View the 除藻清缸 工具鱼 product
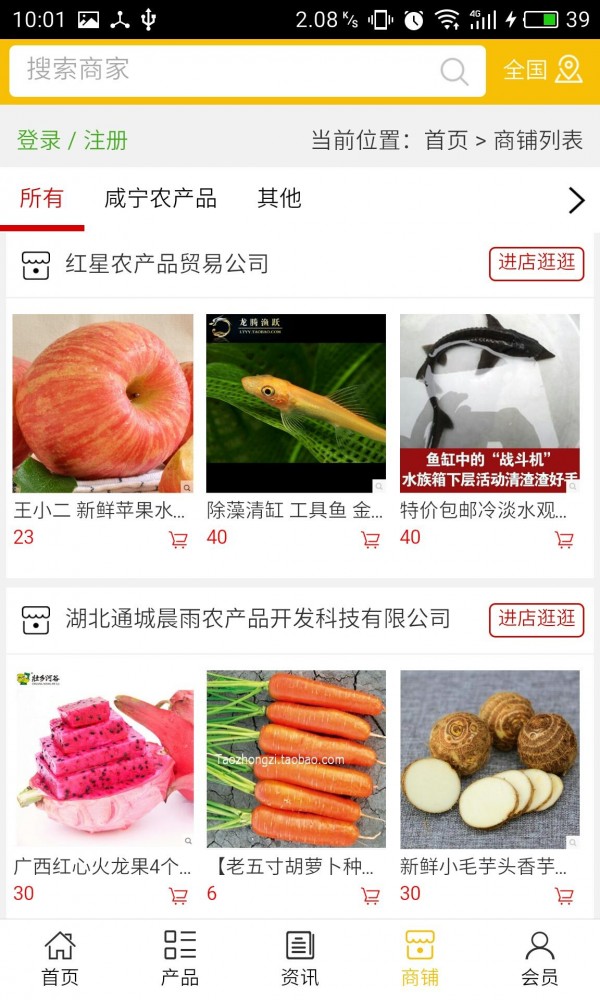600x1000 pixels. (296, 404)
